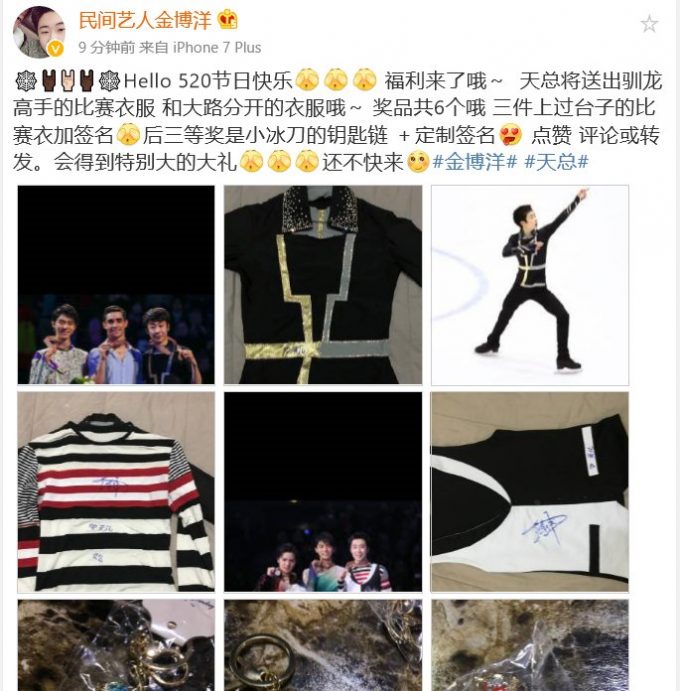Open the bottom-middle key ring photo
Screen dimensions: 680x691
click(322, 645)
